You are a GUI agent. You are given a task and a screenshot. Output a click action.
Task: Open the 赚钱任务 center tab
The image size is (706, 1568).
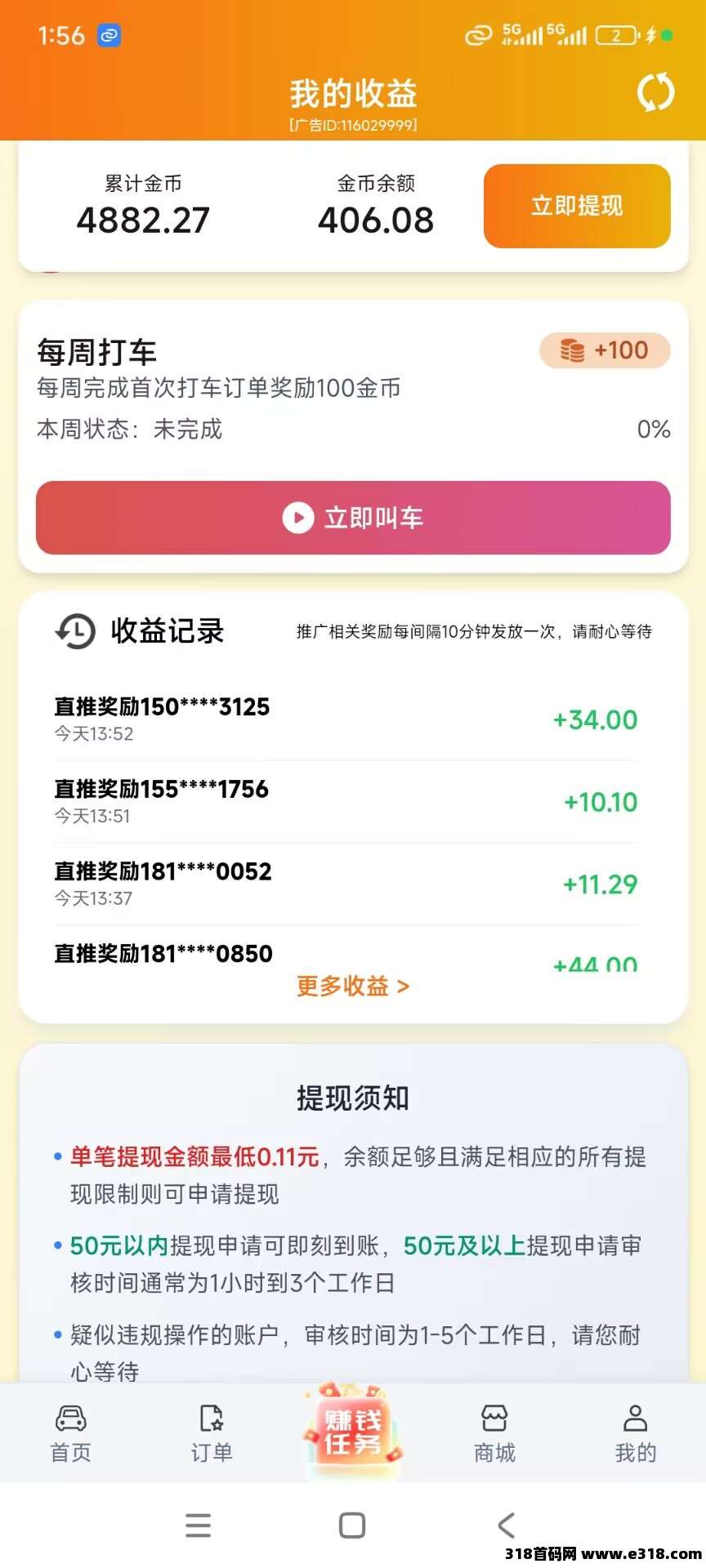coord(353,1431)
